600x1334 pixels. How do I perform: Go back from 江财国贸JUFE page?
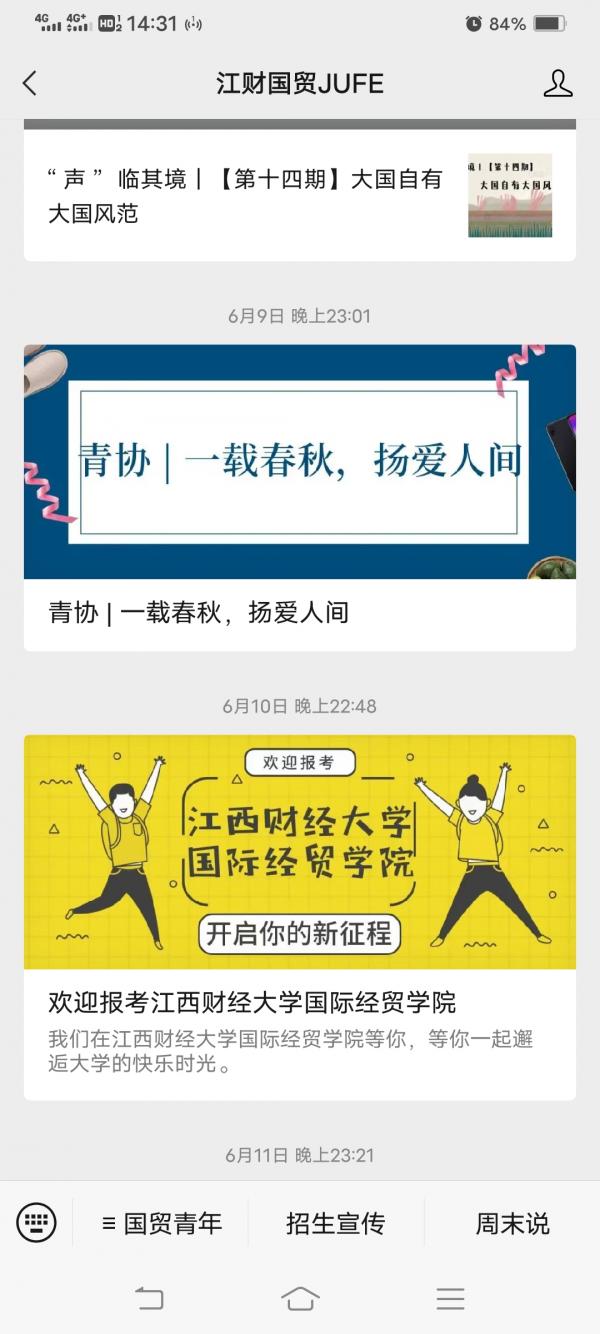click(x=30, y=83)
